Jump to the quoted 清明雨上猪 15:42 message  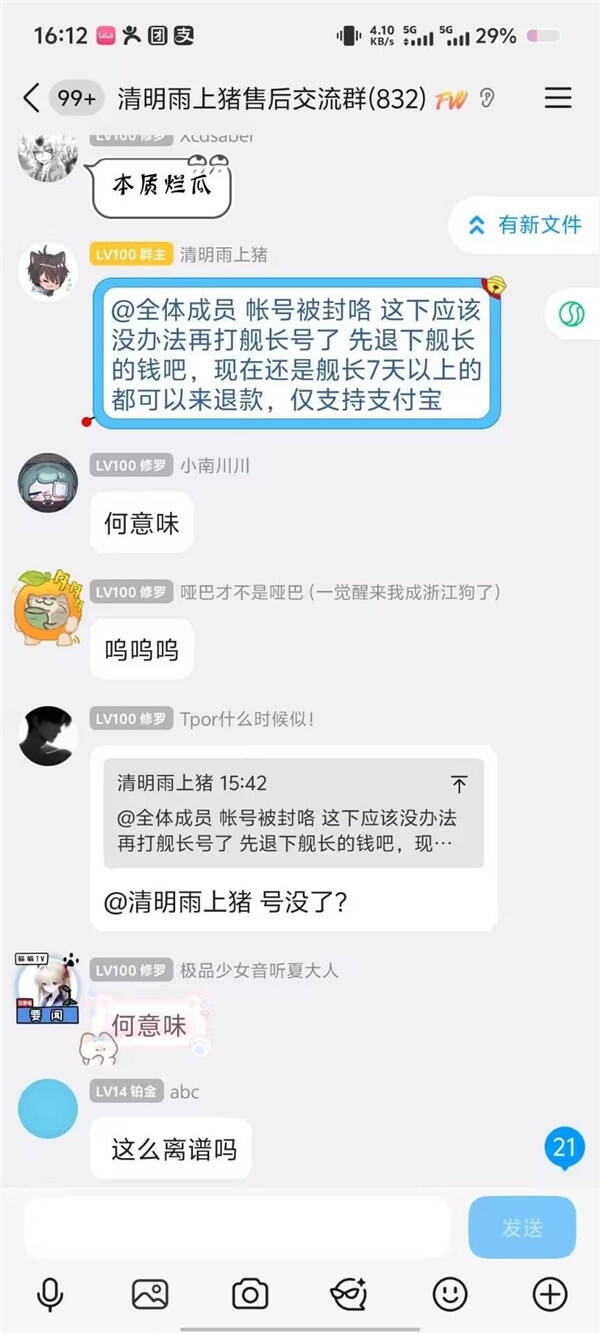point(294,813)
